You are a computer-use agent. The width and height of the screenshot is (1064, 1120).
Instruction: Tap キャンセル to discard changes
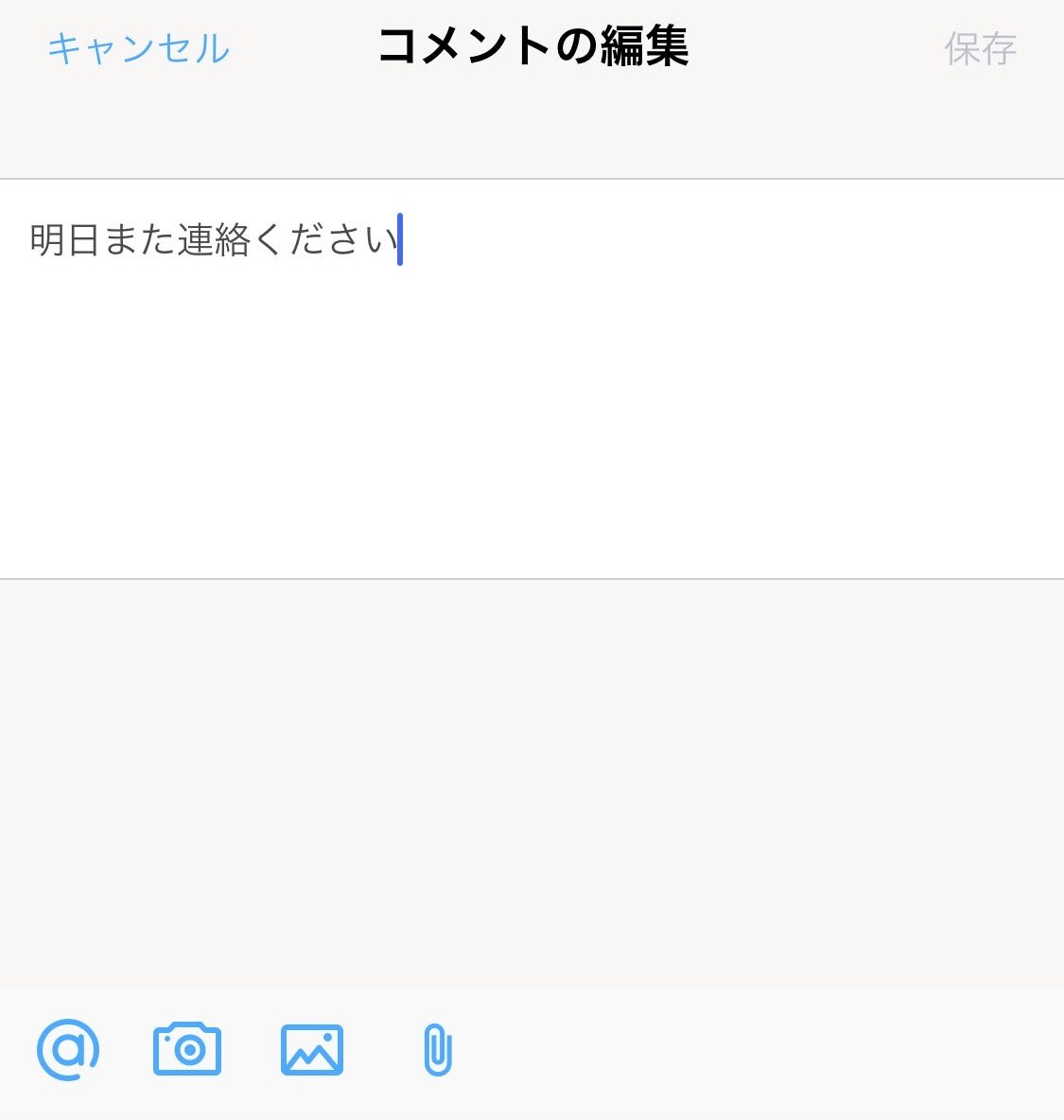pyautogui.click(x=137, y=49)
